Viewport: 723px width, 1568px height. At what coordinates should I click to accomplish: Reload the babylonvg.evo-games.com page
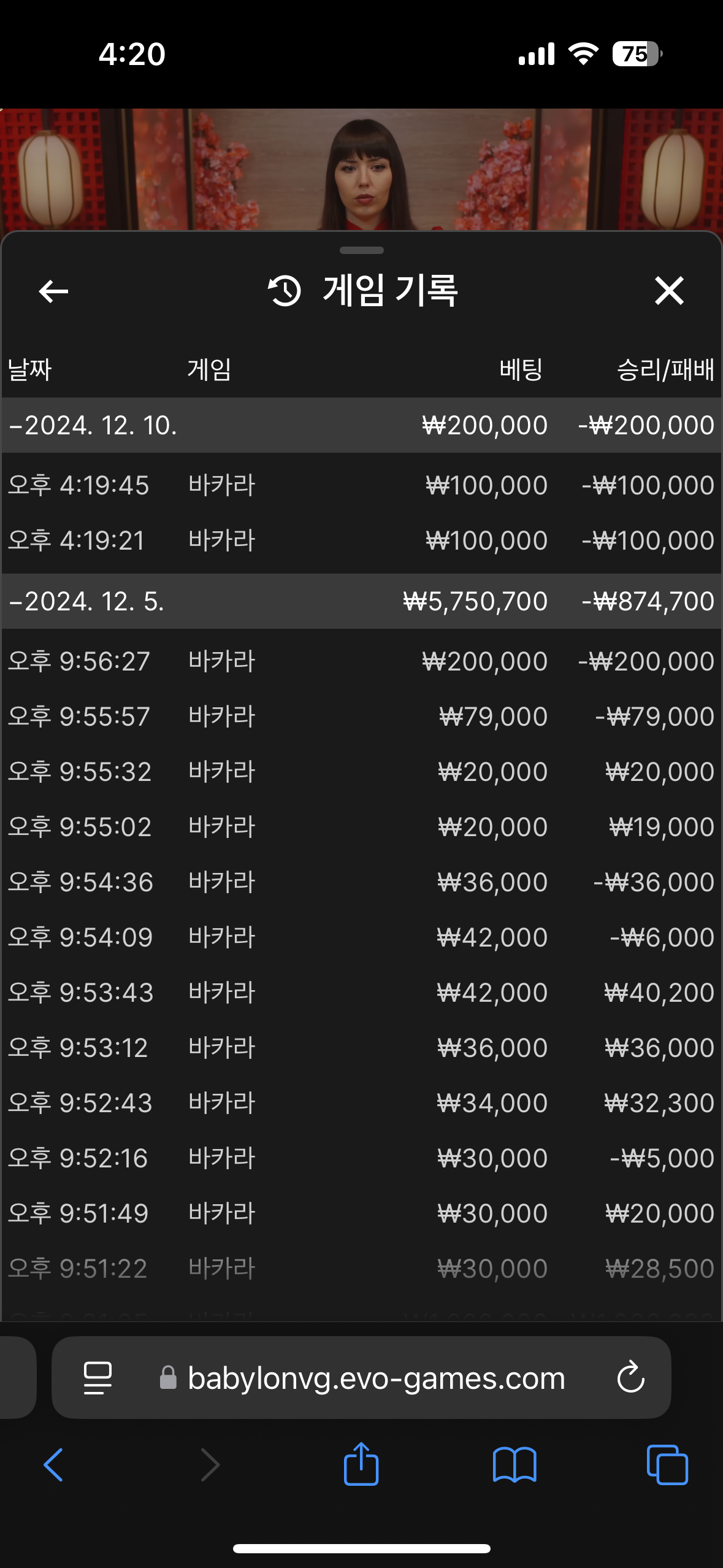click(x=630, y=1378)
